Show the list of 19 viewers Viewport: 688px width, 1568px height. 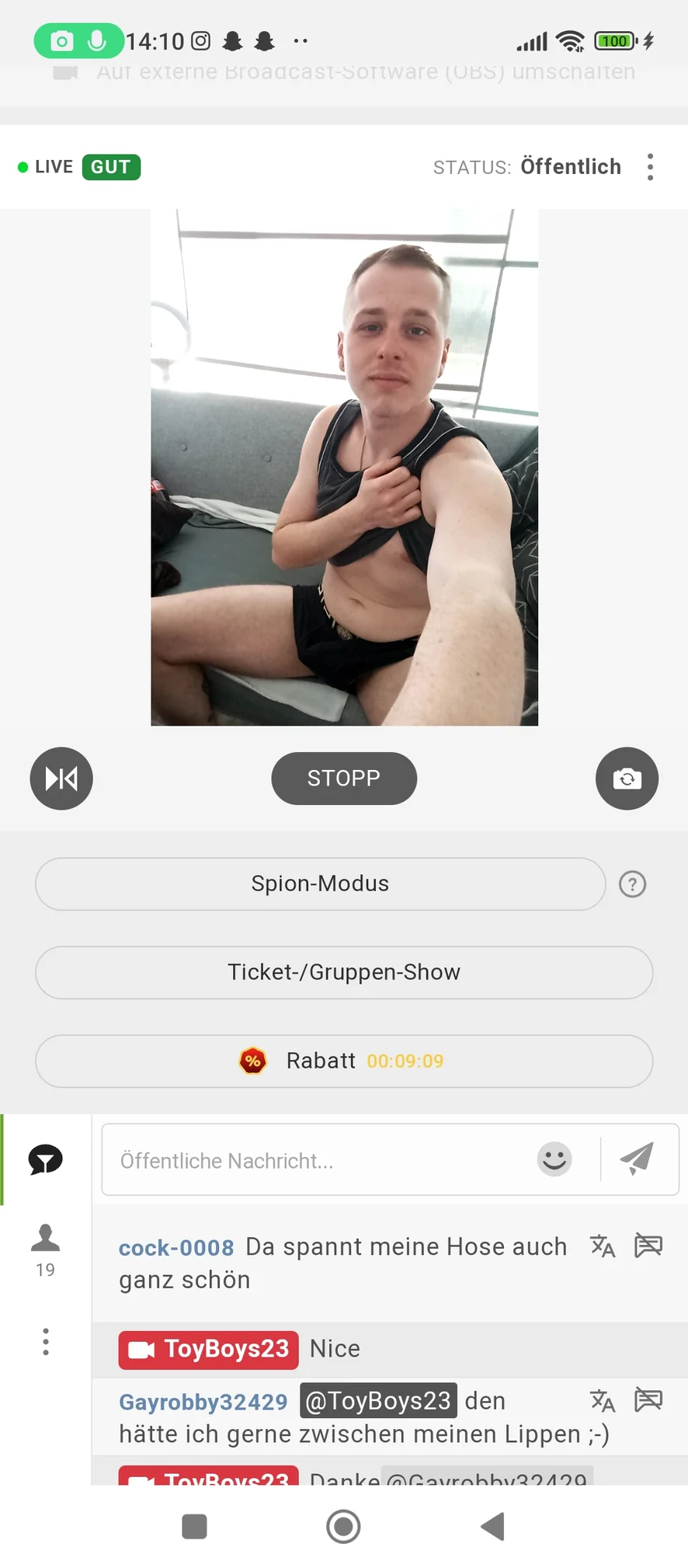click(x=46, y=1249)
